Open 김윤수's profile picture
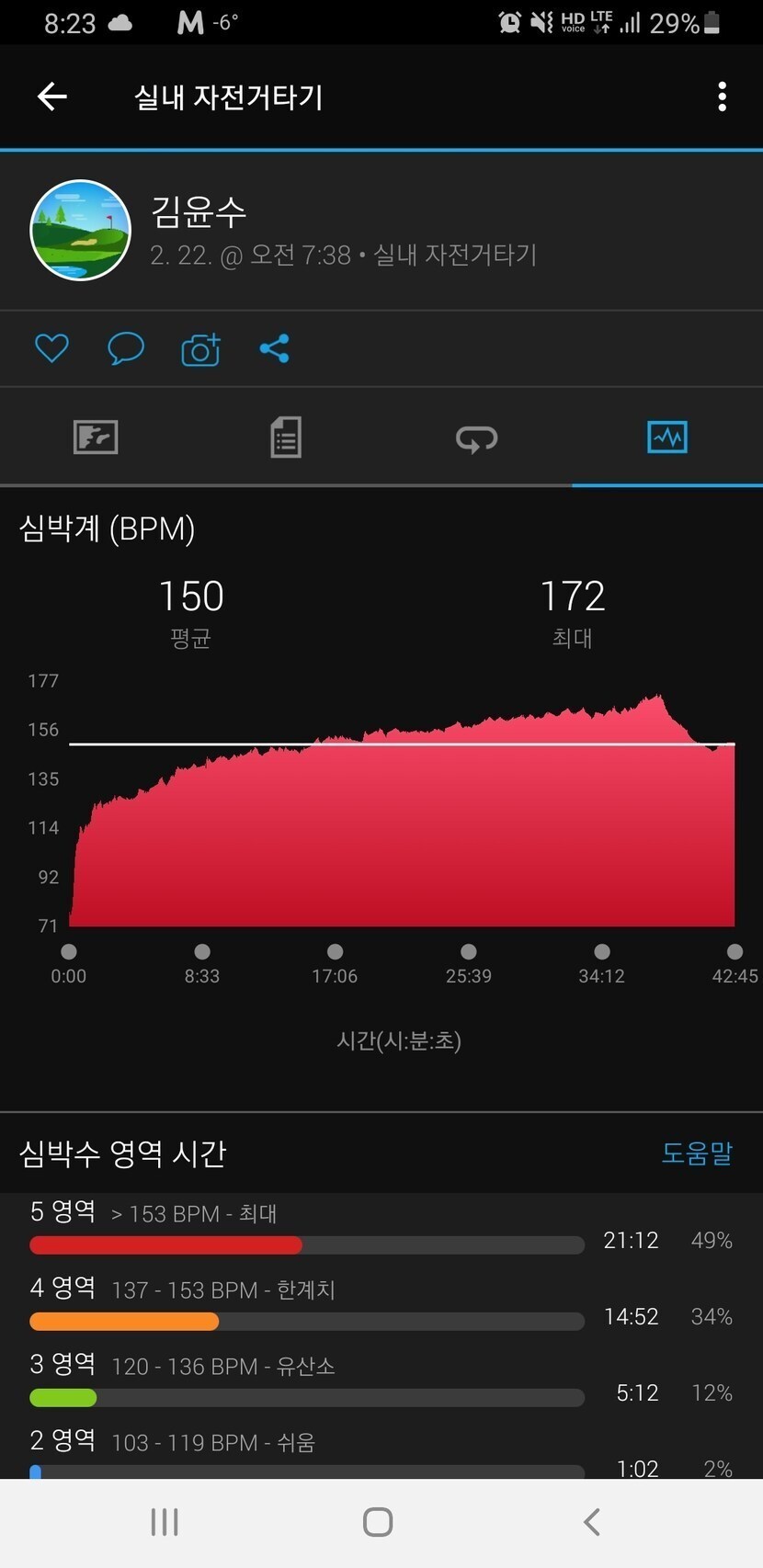763x1568 pixels. pyautogui.click(x=81, y=230)
